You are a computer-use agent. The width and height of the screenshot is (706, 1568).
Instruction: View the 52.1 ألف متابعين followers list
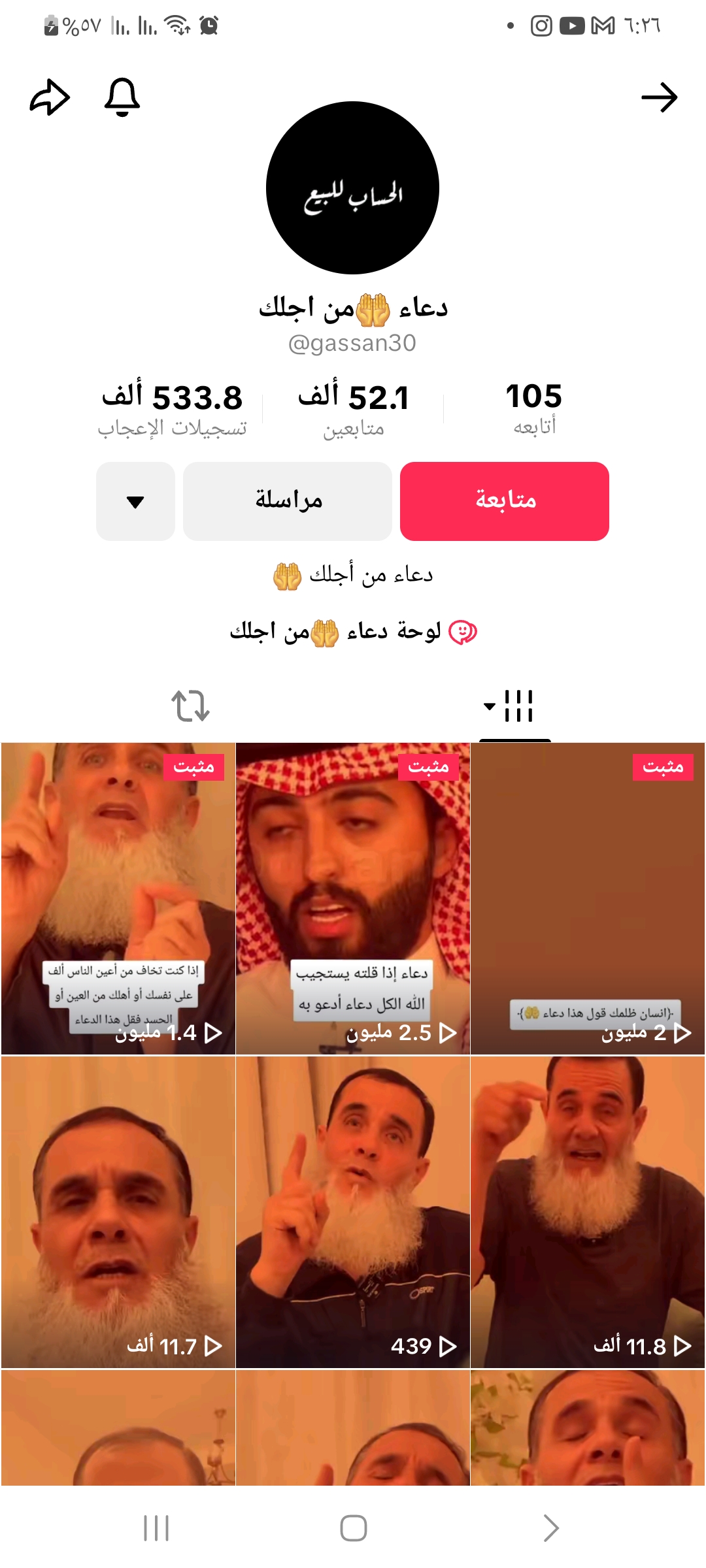coord(353,410)
